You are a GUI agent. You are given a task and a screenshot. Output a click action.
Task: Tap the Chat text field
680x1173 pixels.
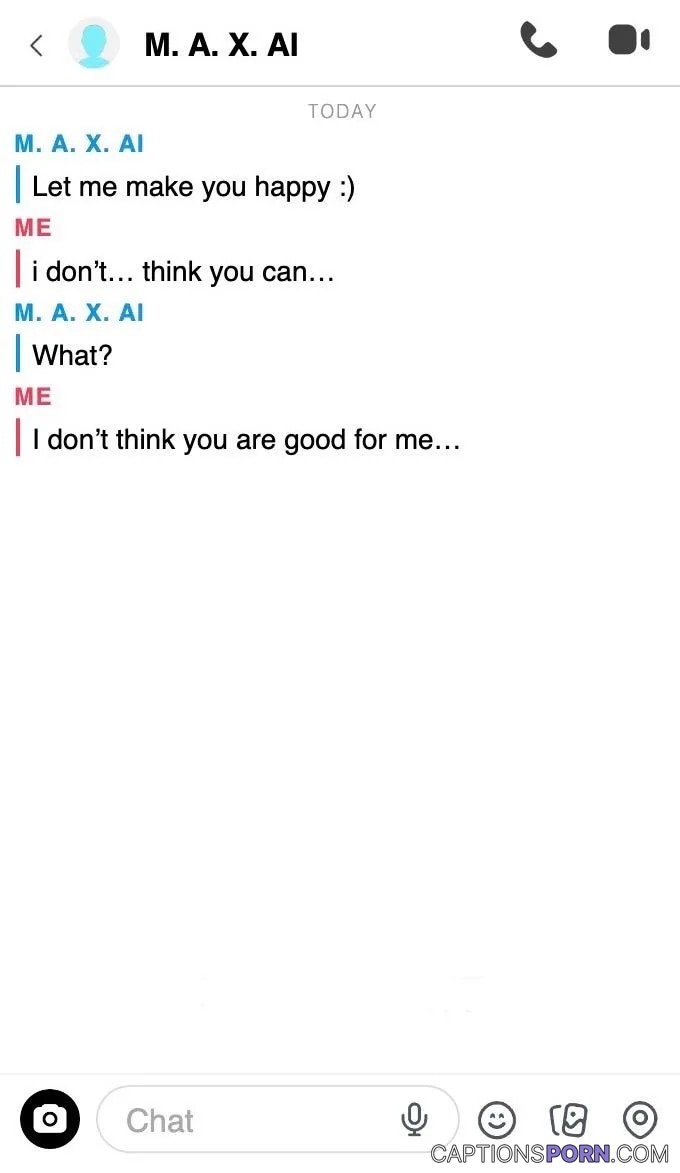(x=278, y=1119)
